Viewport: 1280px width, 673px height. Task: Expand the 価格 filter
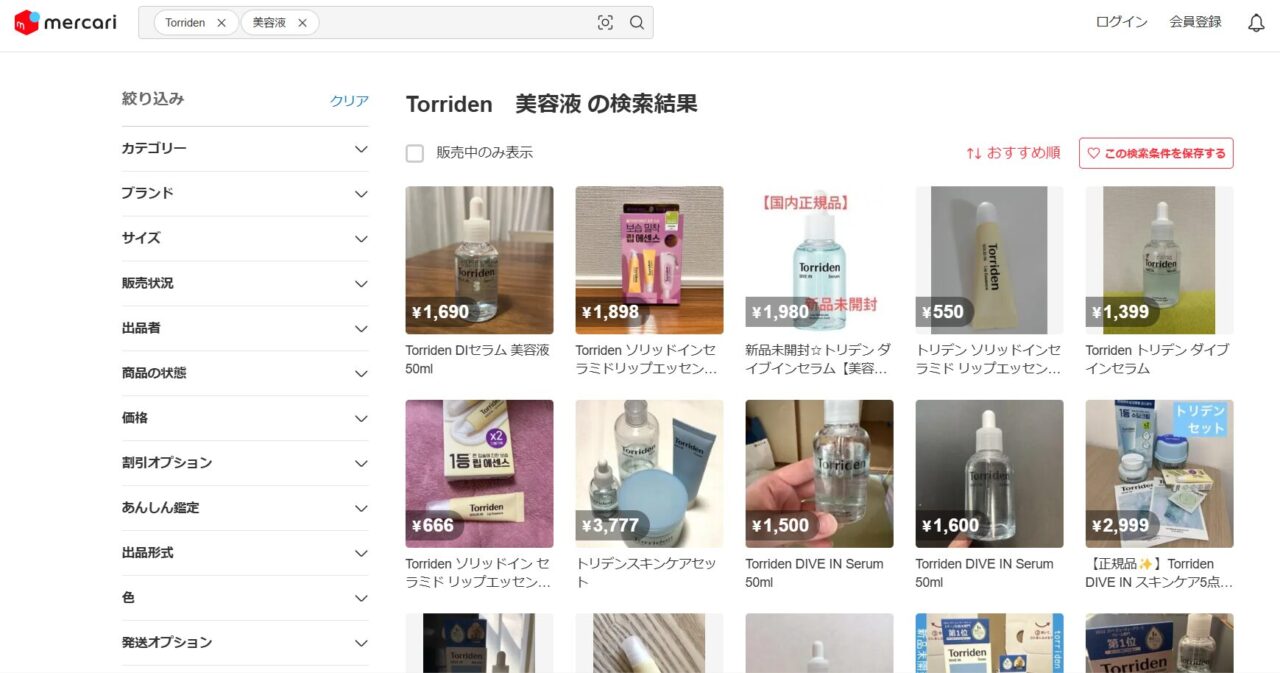[x=245, y=418]
